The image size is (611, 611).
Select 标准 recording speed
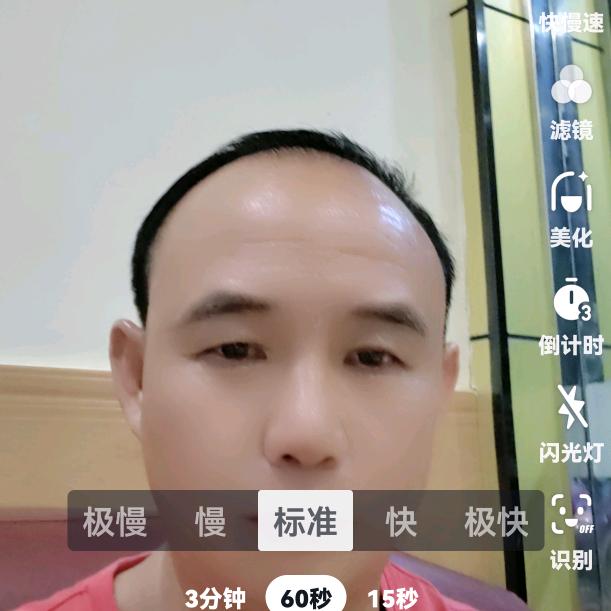coord(305,521)
